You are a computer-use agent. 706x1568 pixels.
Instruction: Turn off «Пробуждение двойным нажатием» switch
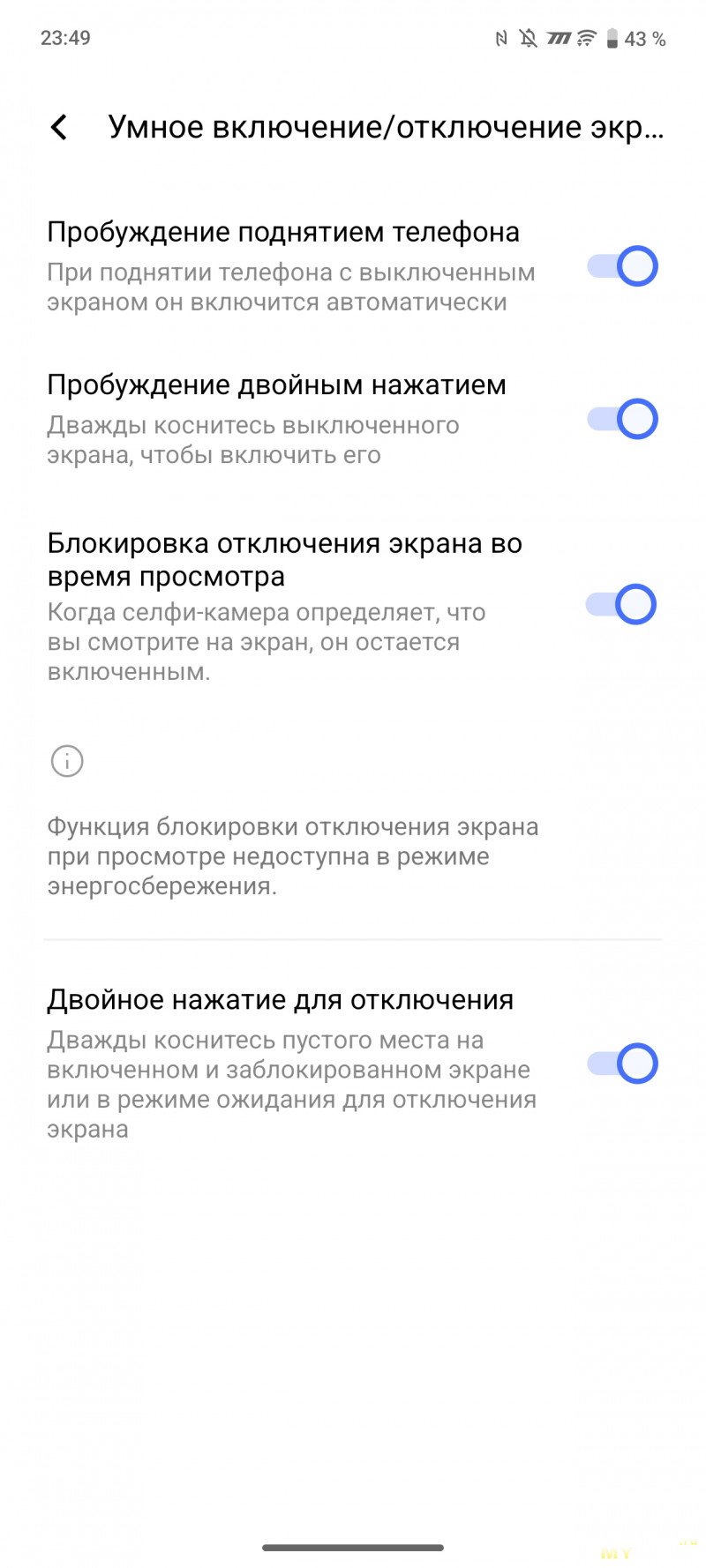(x=622, y=419)
